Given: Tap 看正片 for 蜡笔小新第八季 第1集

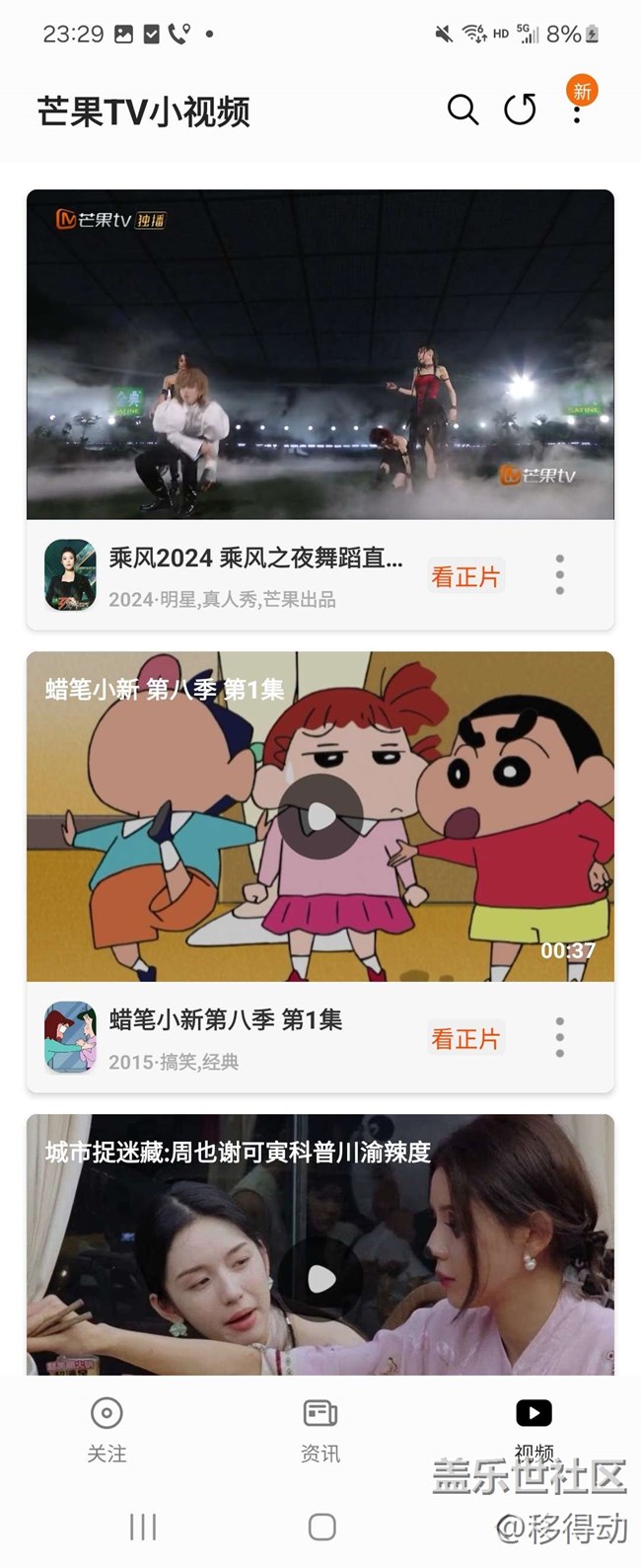Looking at the screenshot, I should [x=465, y=1038].
